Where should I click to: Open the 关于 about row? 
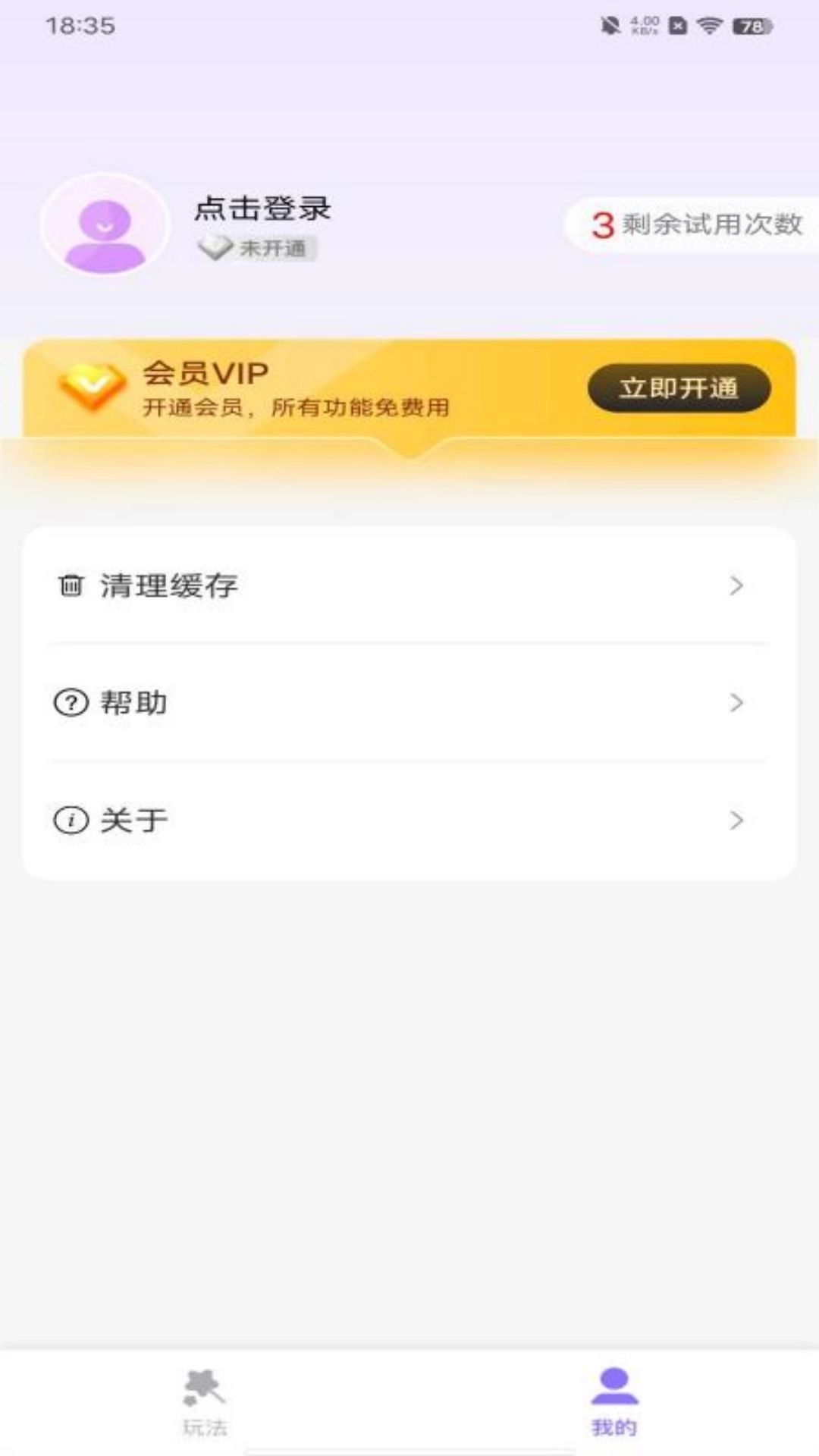[409, 821]
